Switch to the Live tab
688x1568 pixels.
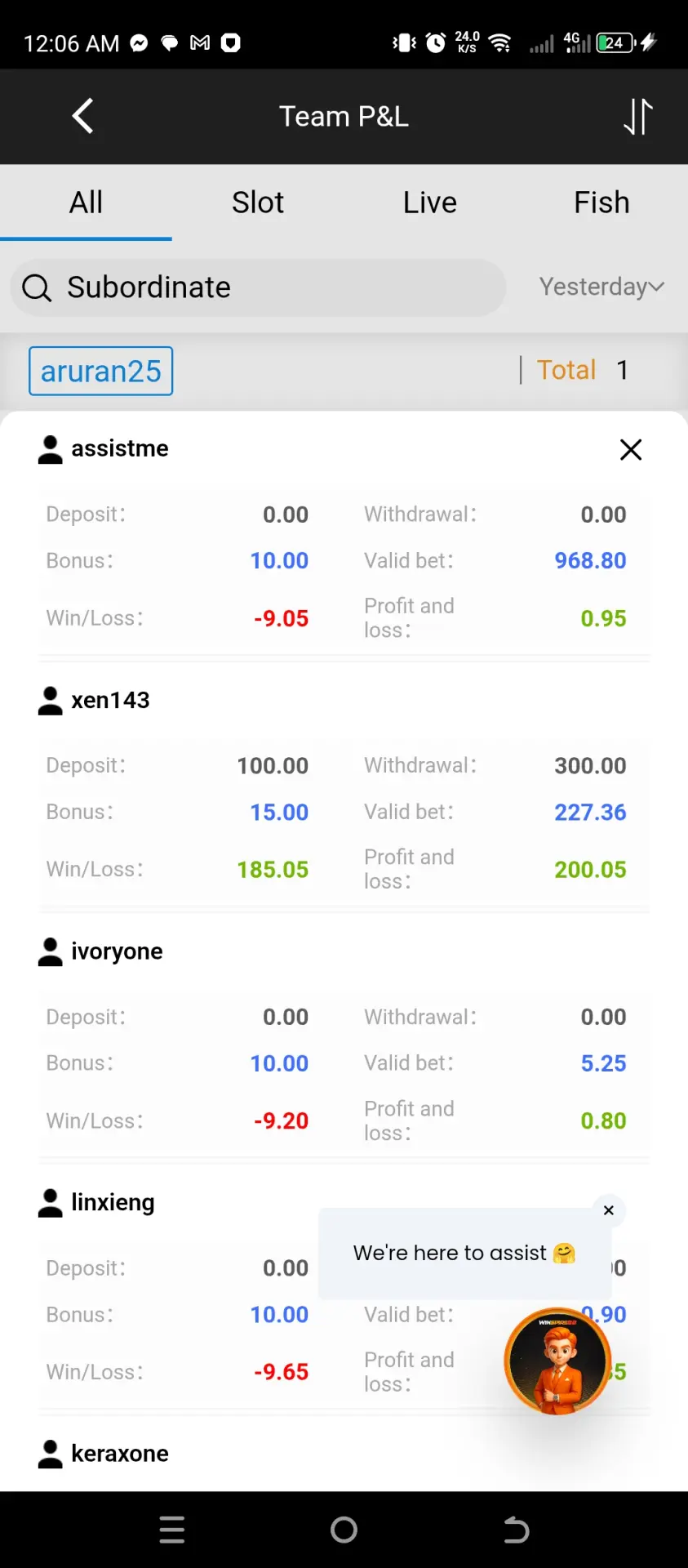[430, 203]
